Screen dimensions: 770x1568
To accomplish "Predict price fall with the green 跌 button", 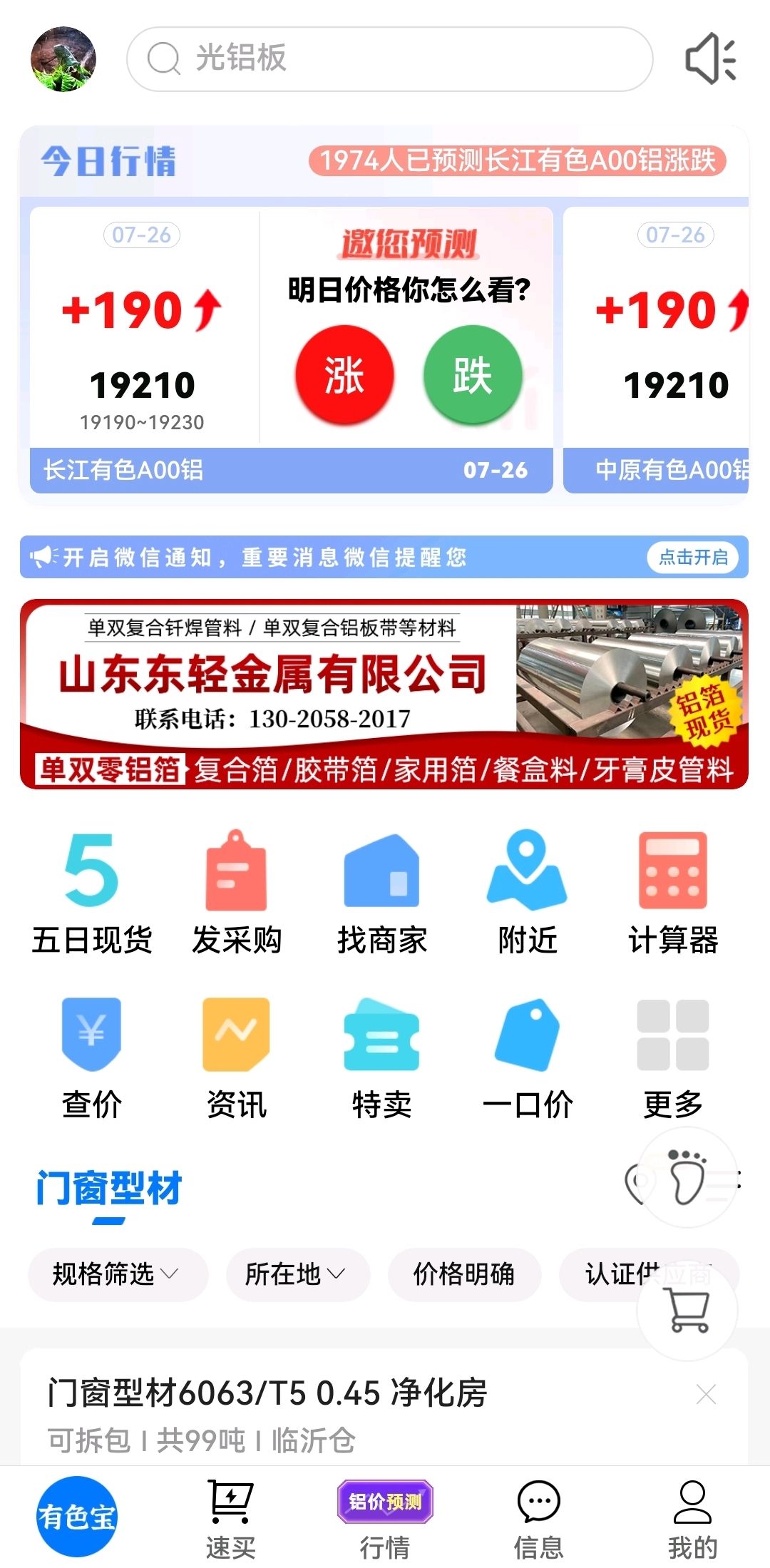I will point(473,375).
